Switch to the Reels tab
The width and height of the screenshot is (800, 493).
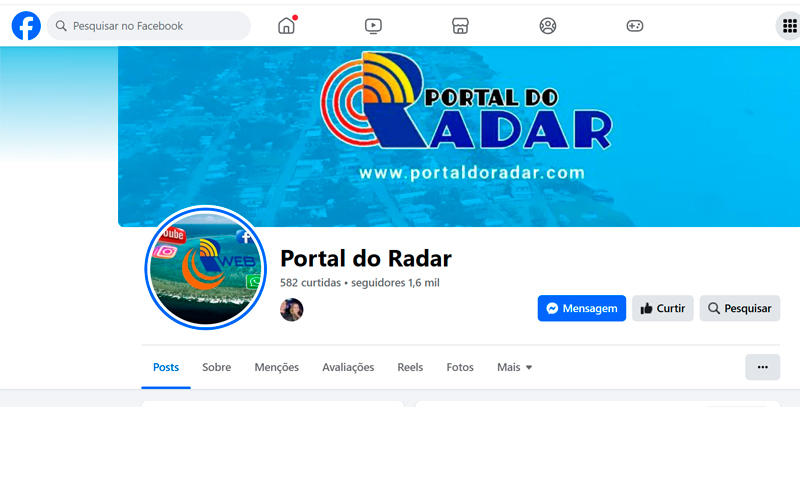pos(410,367)
